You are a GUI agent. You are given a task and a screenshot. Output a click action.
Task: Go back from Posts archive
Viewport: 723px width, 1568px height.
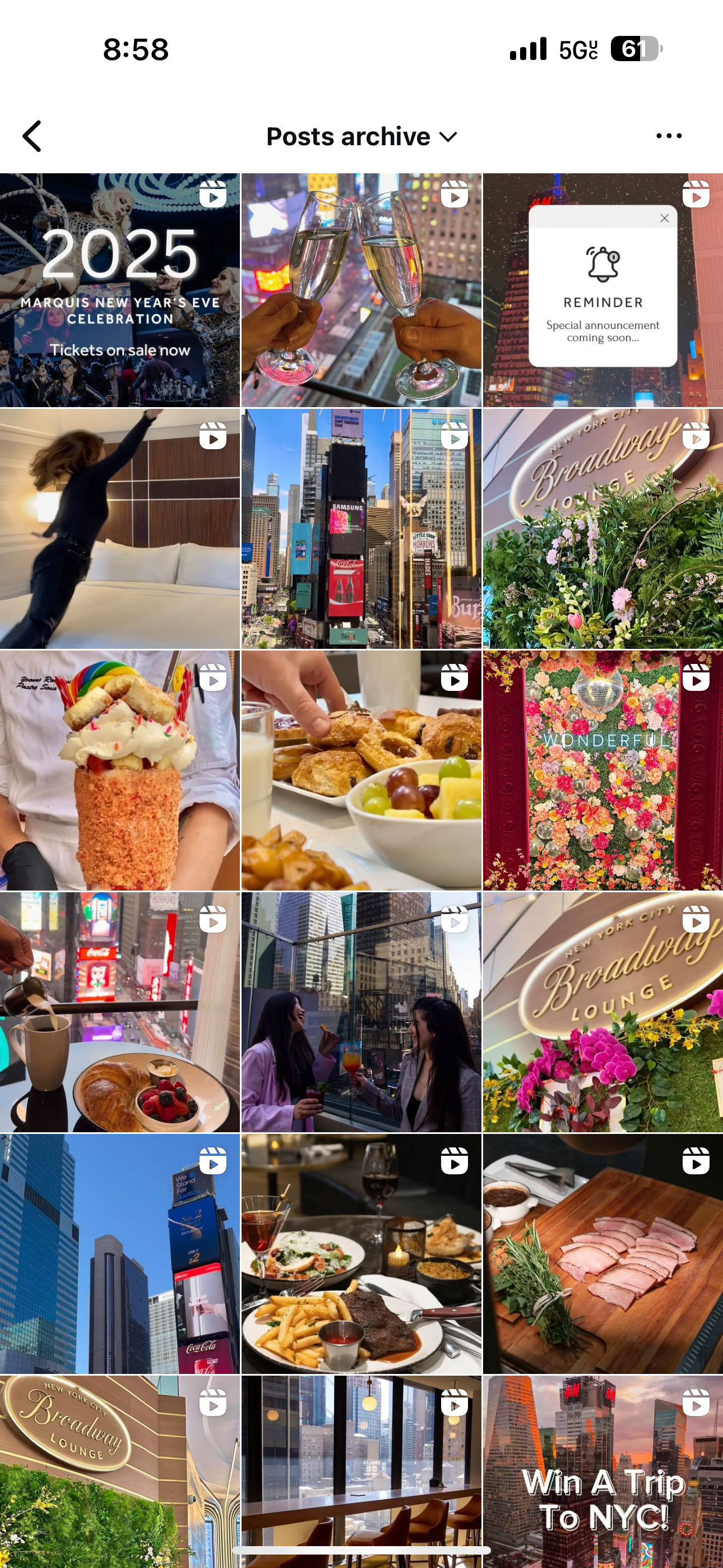click(31, 136)
